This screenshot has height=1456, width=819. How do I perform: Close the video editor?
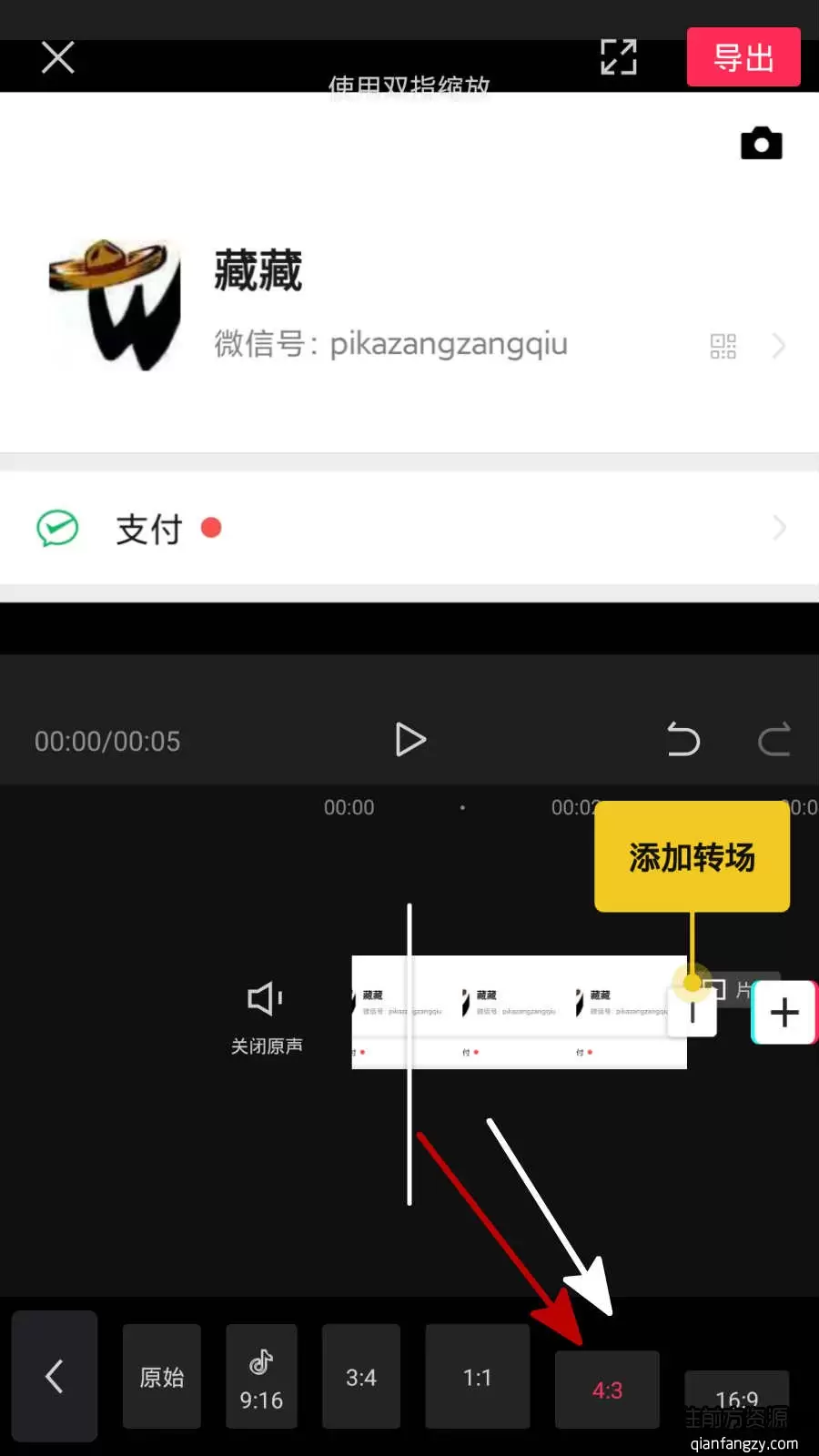pyautogui.click(x=57, y=58)
